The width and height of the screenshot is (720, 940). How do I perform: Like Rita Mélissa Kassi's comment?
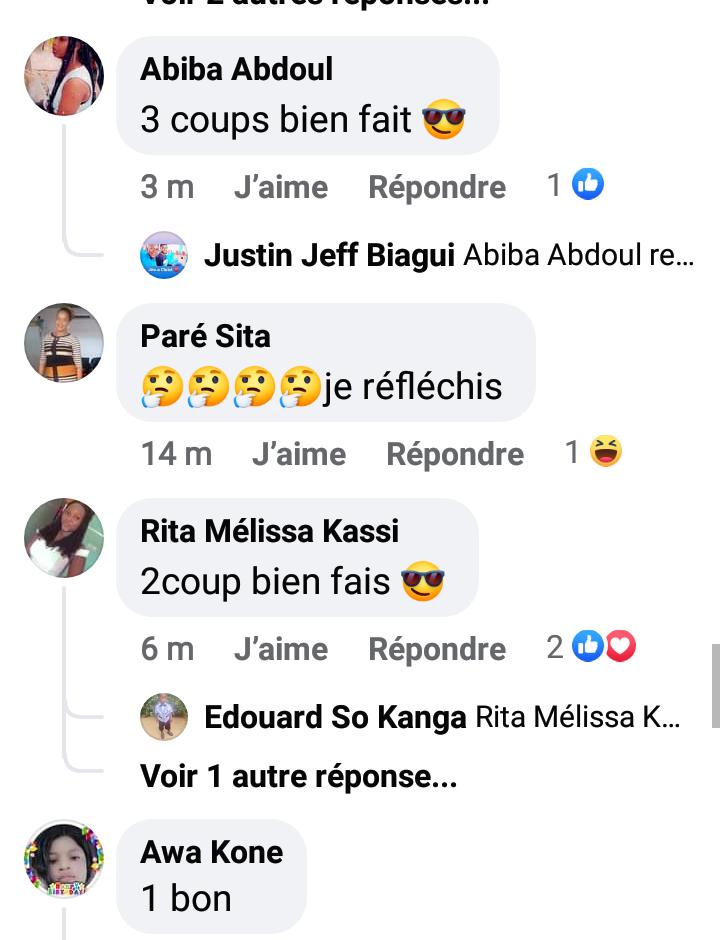[x=280, y=649]
